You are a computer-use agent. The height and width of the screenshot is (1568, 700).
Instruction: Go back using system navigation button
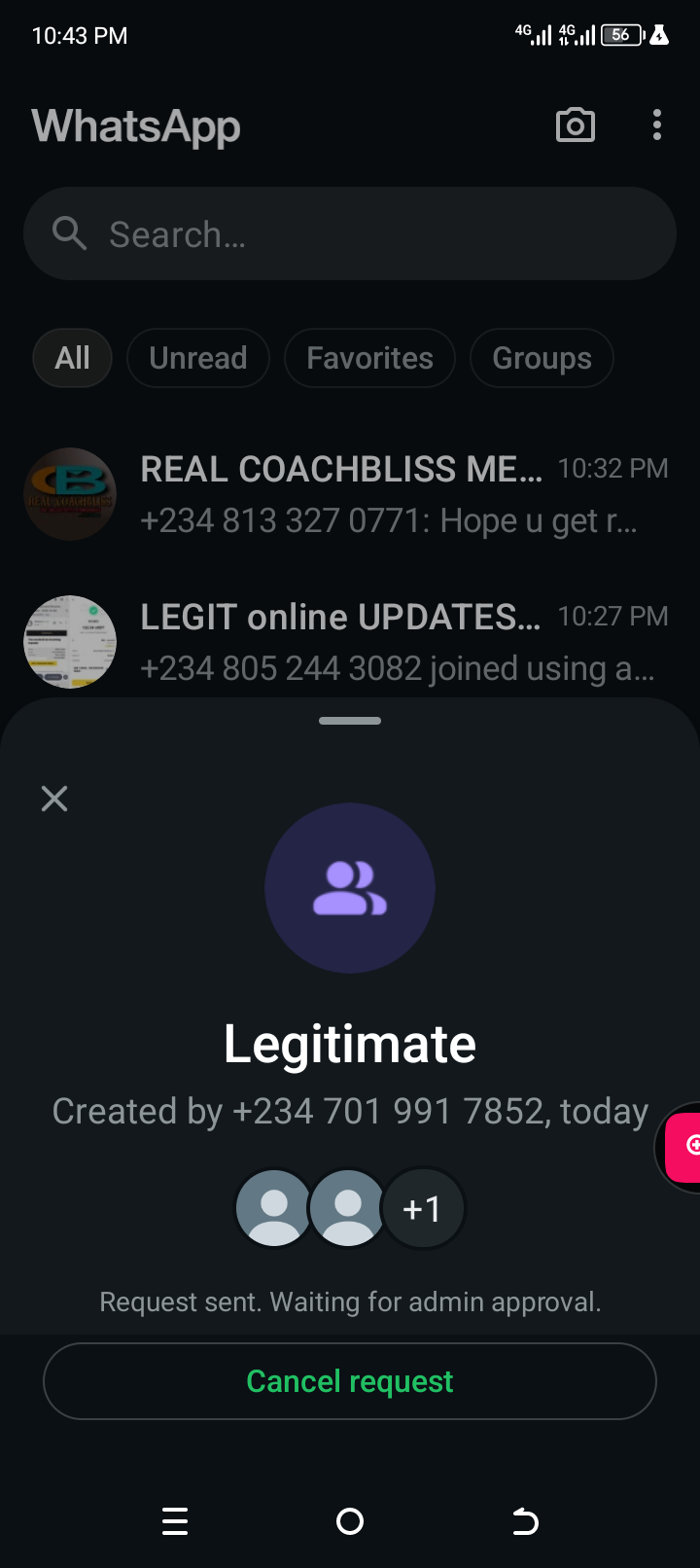[x=525, y=1521]
